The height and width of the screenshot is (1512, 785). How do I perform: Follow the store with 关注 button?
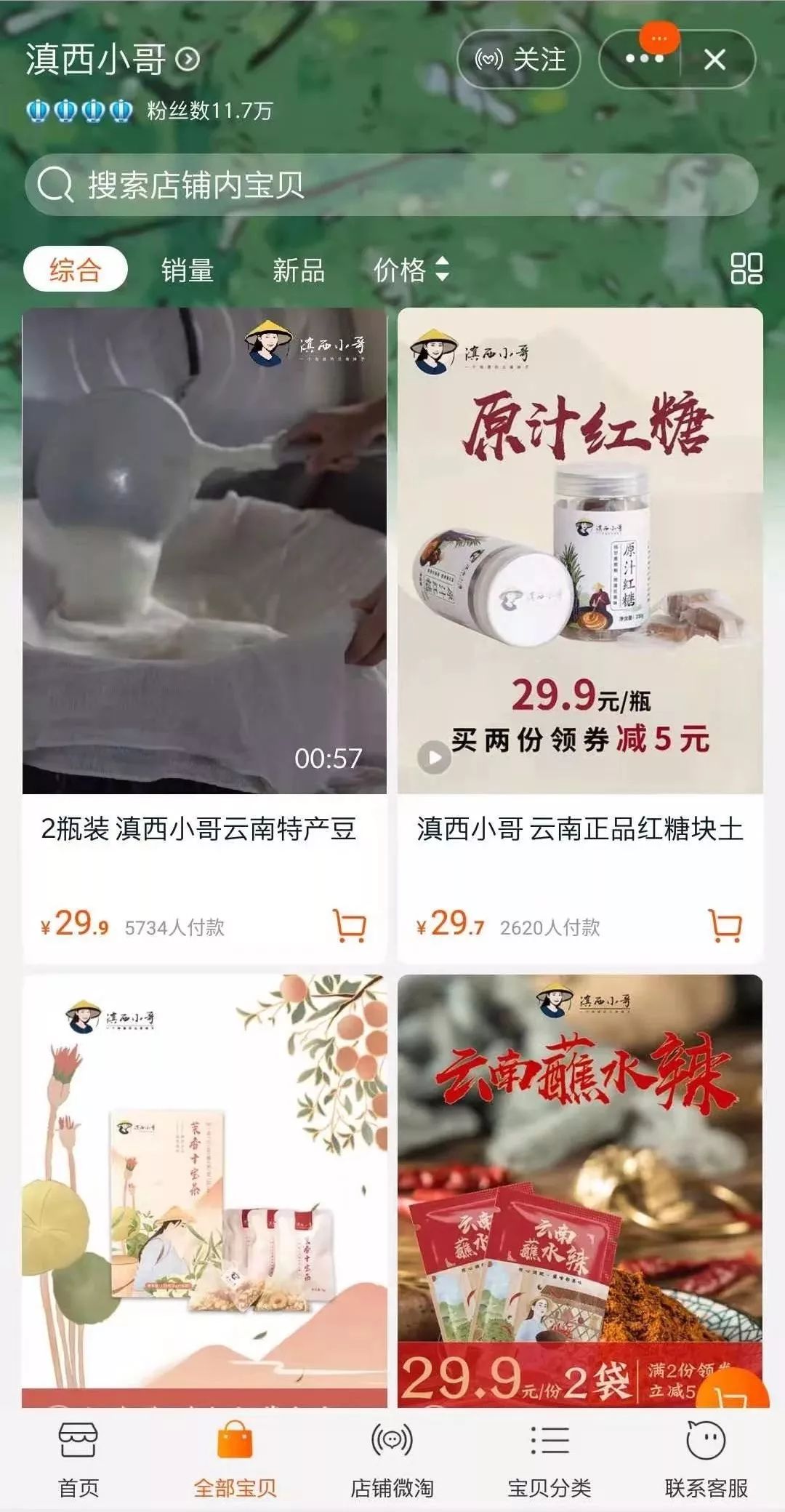tap(519, 60)
